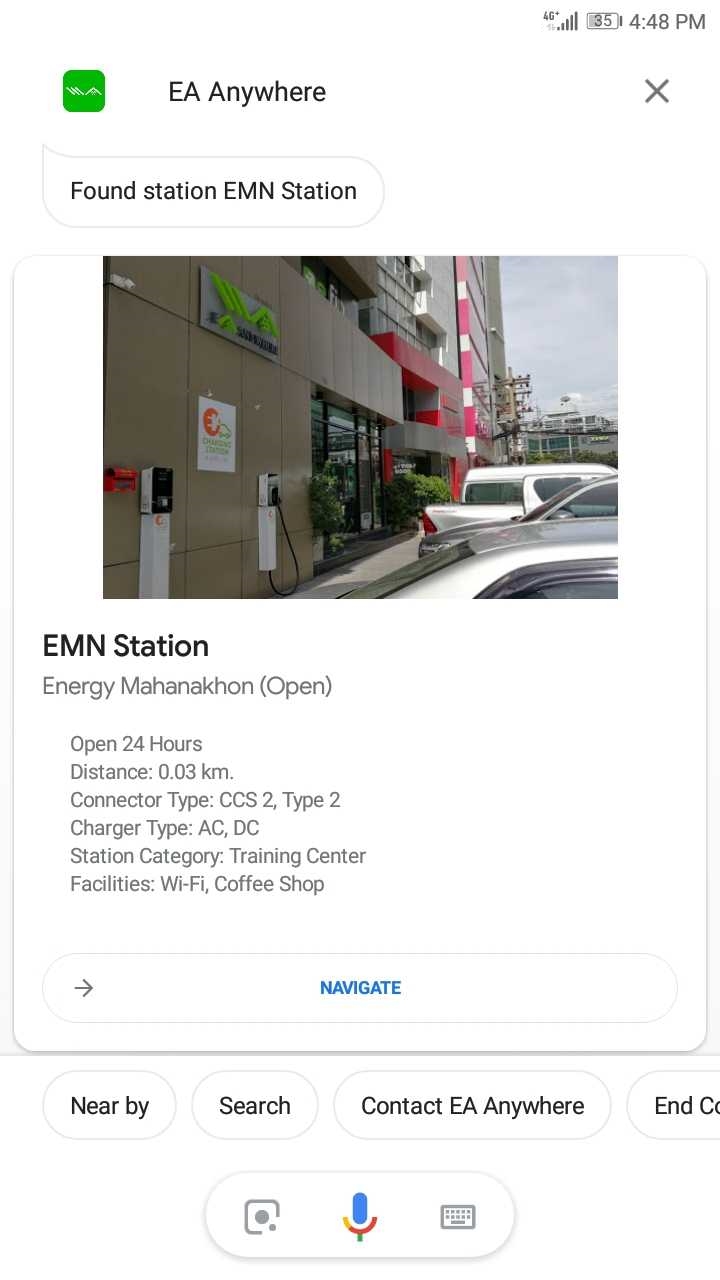Close the EA Anywhere conversation
Image resolution: width=720 pixels, height=1280 pixels.
656,92
